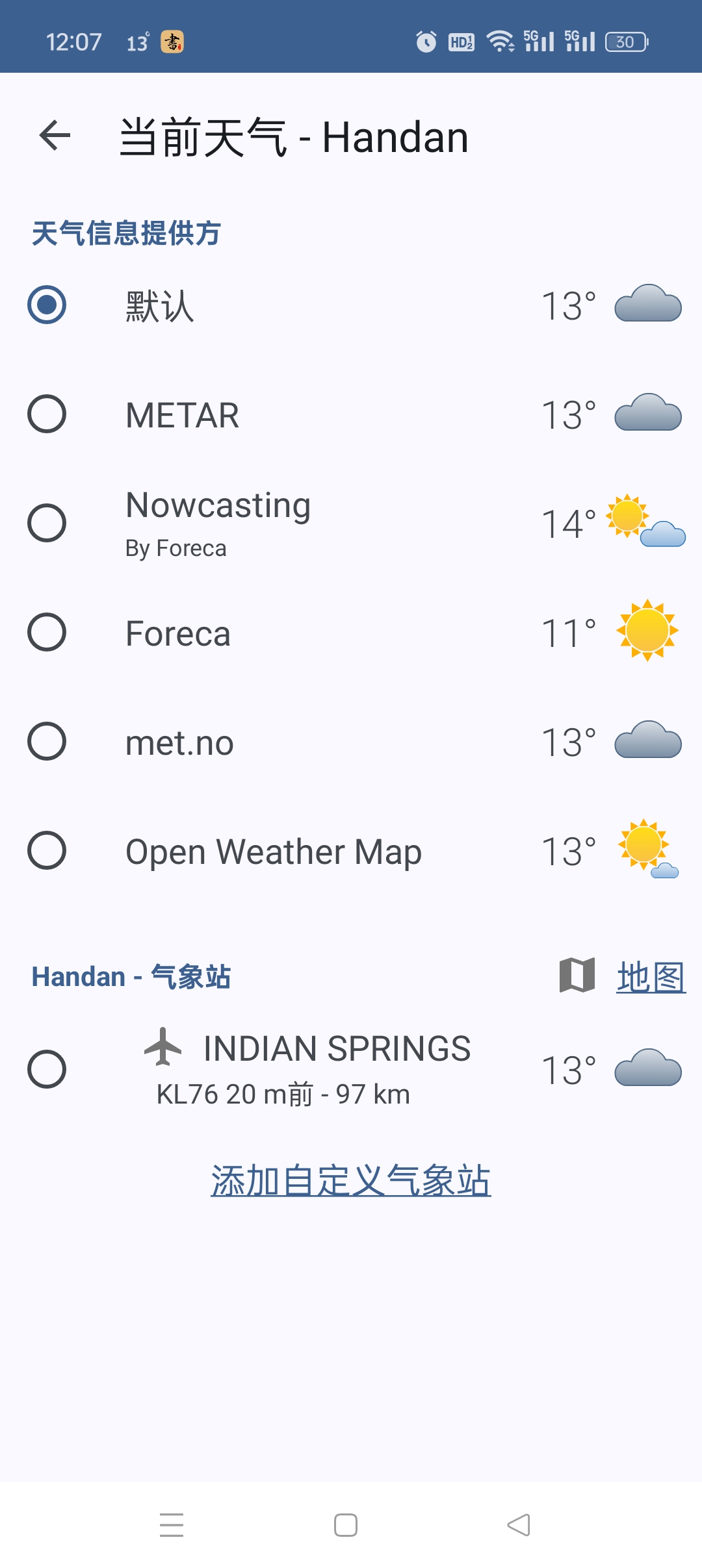The image size is (702, 1568).
Task: Select the 默认 weather provider
Action: [351, 305]
